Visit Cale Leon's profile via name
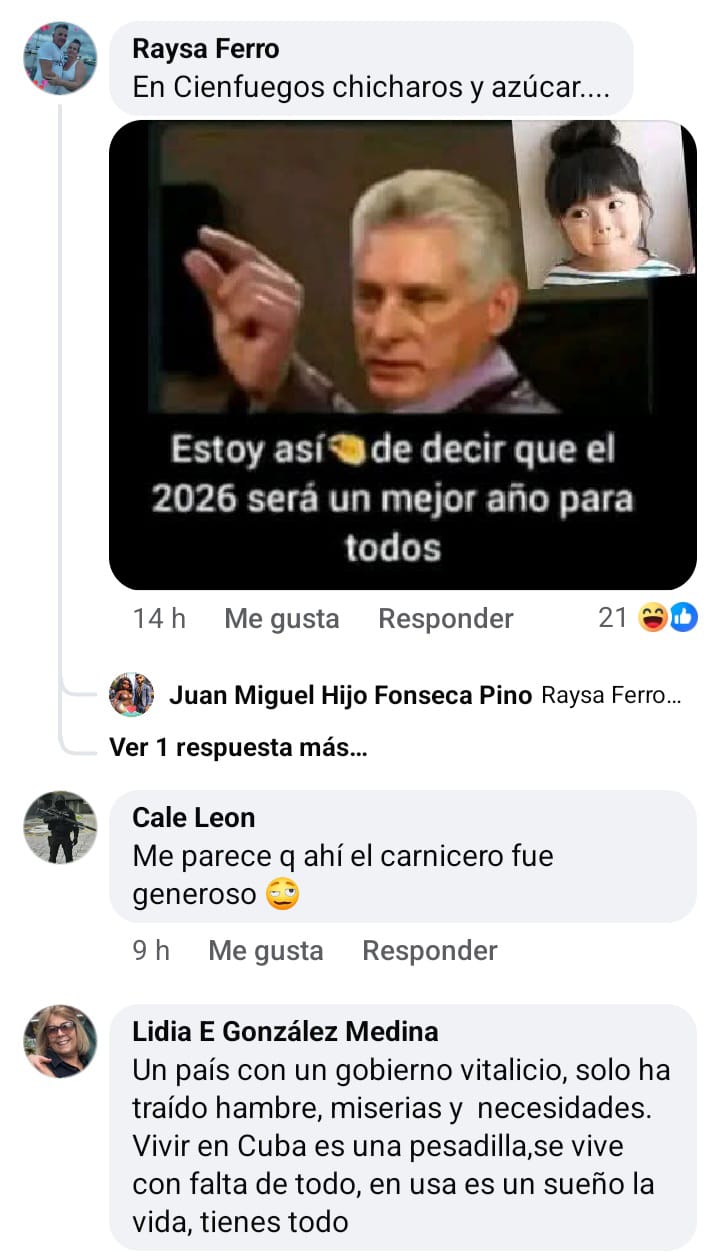Screen dimensions: 720x1253 [x=193, y=817]
